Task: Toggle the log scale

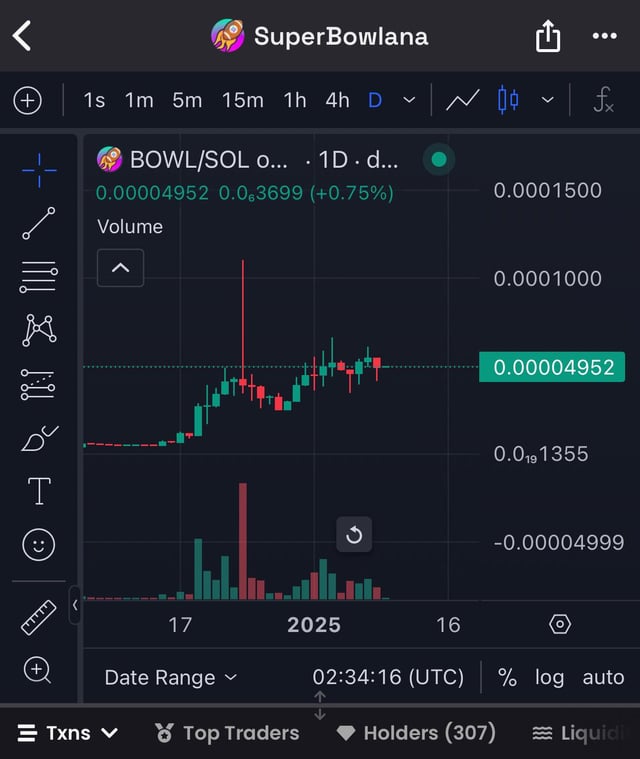Action: [549, 677]
